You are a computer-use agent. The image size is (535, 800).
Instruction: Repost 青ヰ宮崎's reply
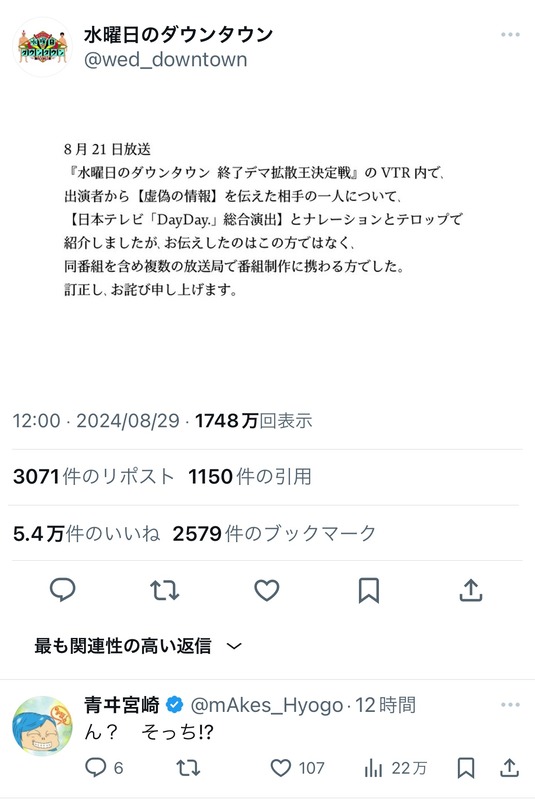click(x=188, y=767)
